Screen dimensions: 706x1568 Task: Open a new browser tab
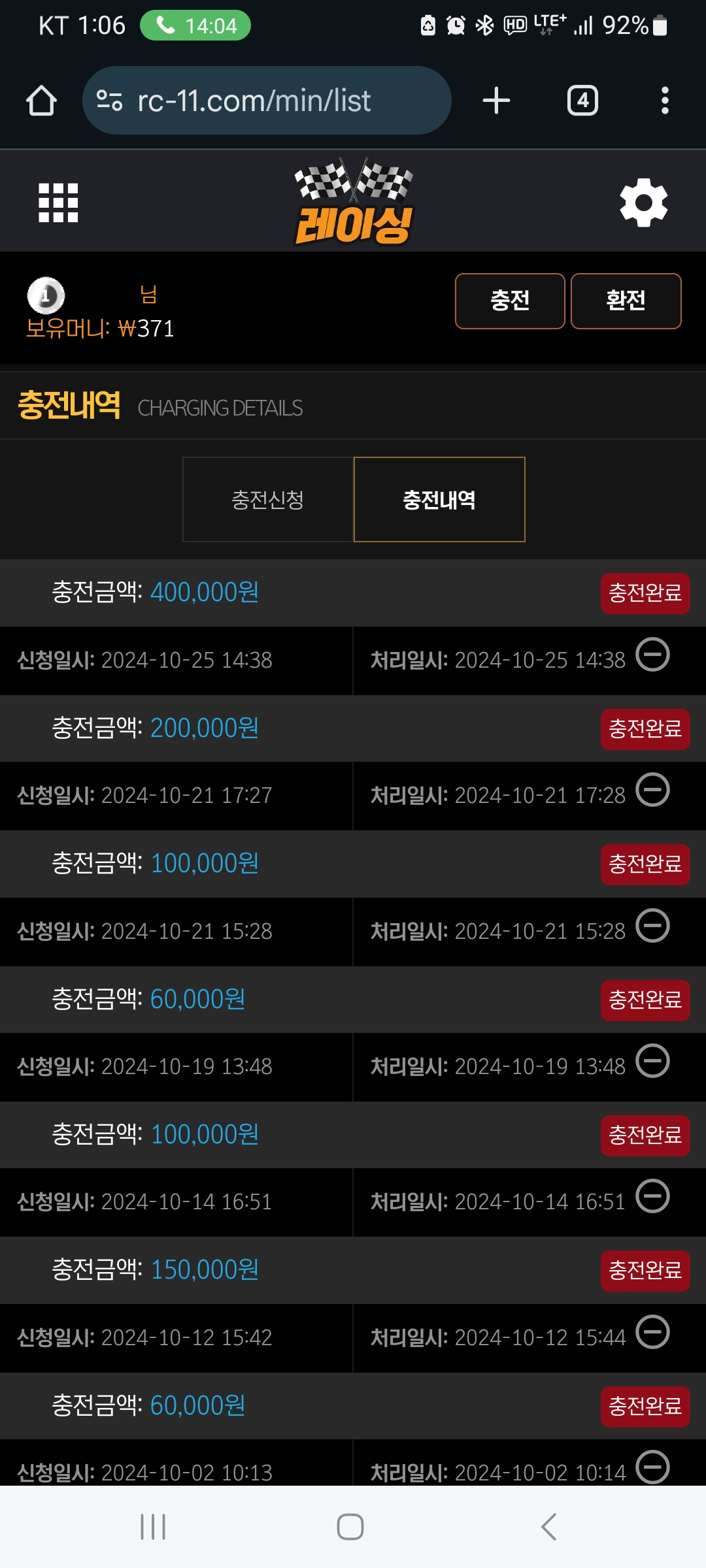point(496,101)
